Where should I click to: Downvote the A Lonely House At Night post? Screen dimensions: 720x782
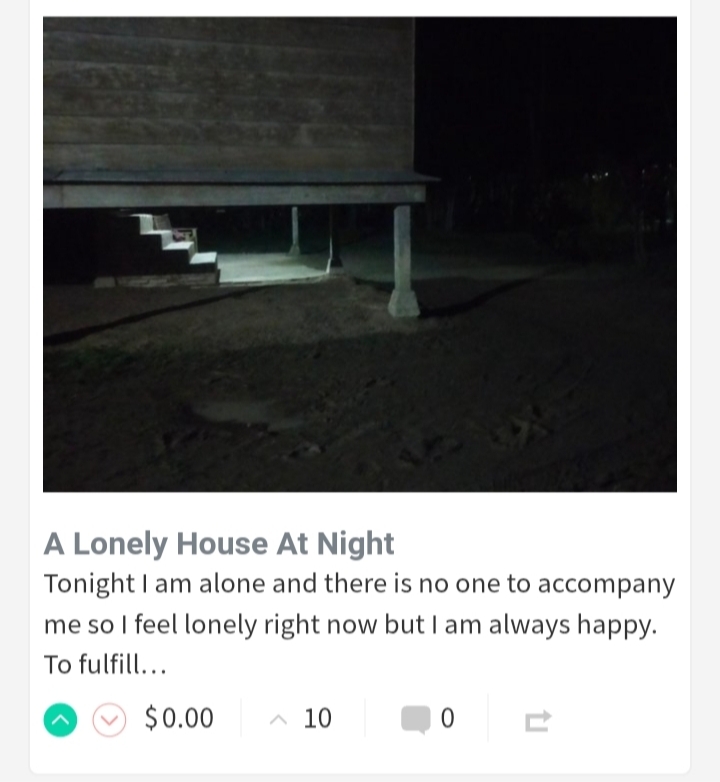point(109,720)
